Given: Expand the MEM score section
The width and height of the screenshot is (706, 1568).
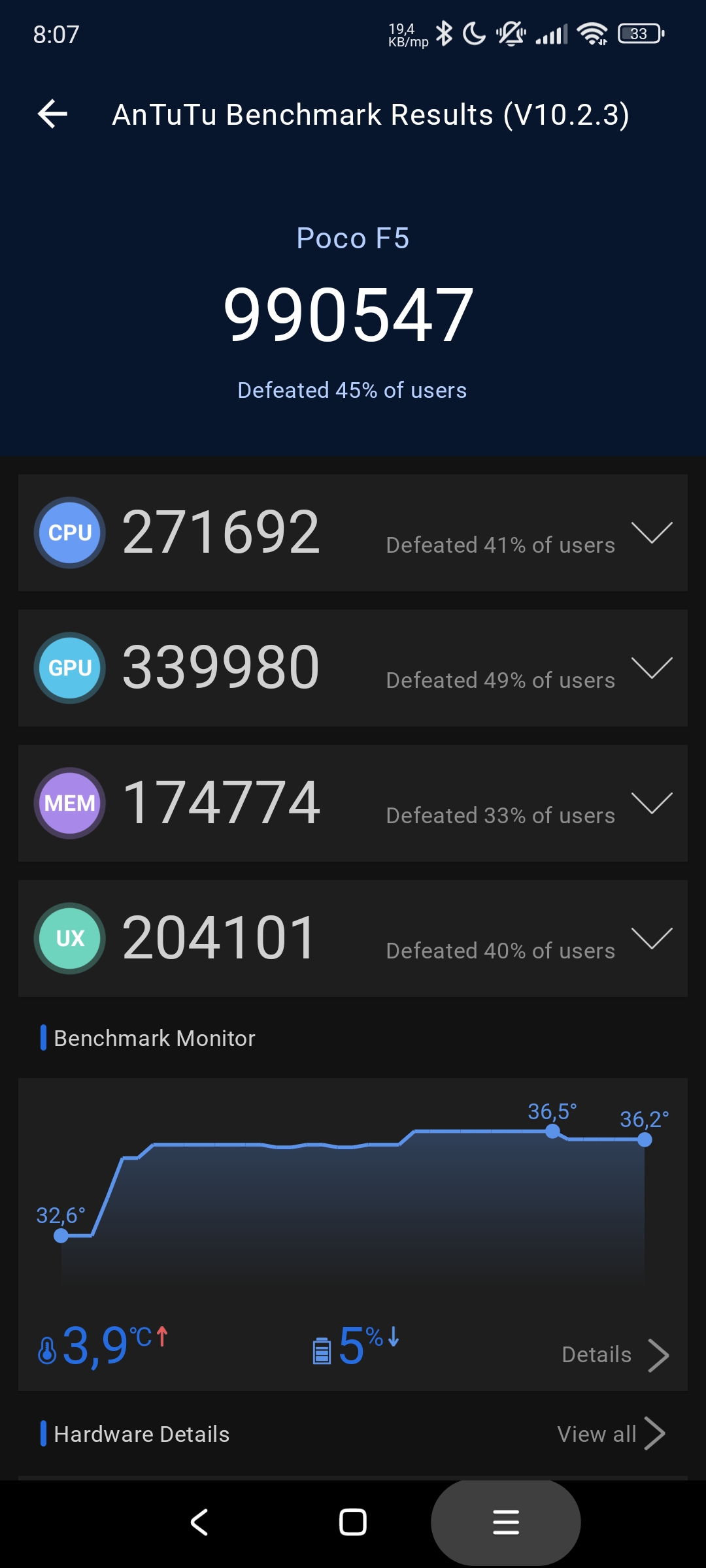Looking at the screenshot, I should point(651,804).
